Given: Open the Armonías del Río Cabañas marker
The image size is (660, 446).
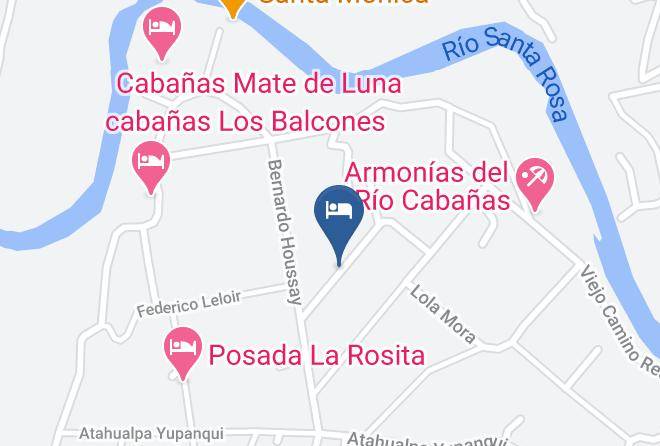Looking at the screenshot, I should click(x=536, y=182).
